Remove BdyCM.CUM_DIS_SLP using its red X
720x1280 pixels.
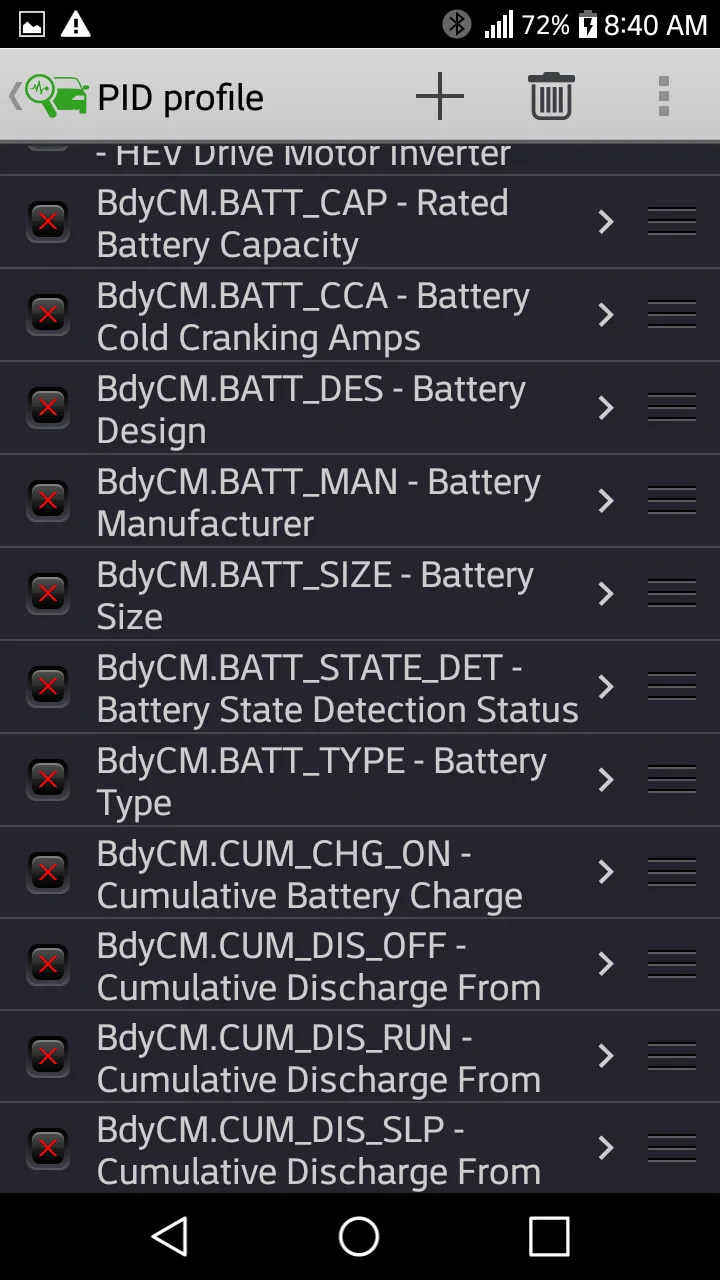click(48, 1149)
